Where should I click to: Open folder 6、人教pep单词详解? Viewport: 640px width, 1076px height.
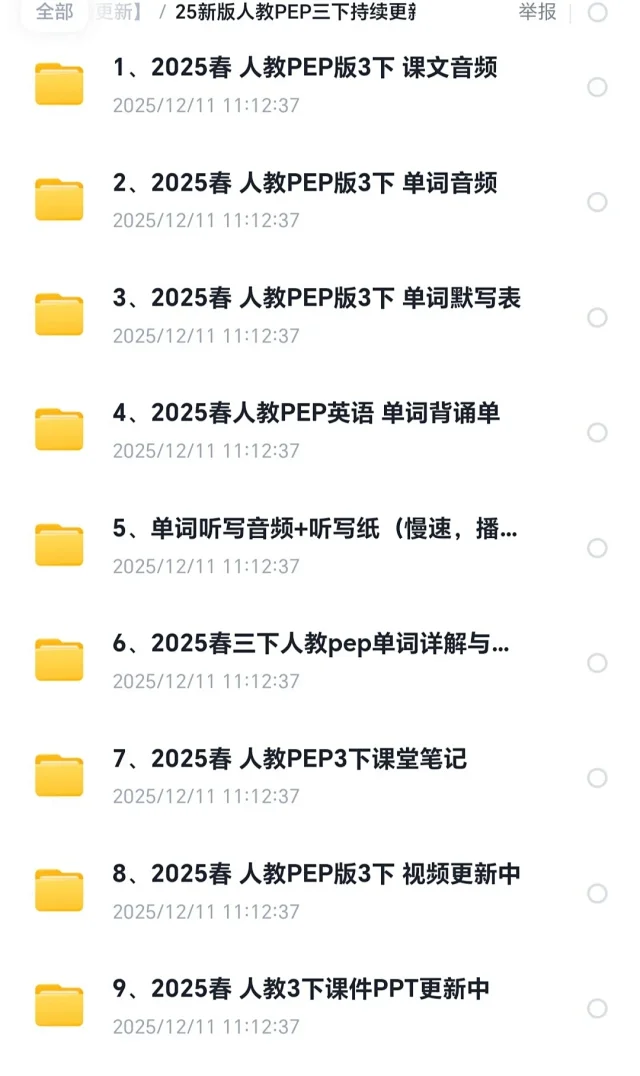pos(310,644)
